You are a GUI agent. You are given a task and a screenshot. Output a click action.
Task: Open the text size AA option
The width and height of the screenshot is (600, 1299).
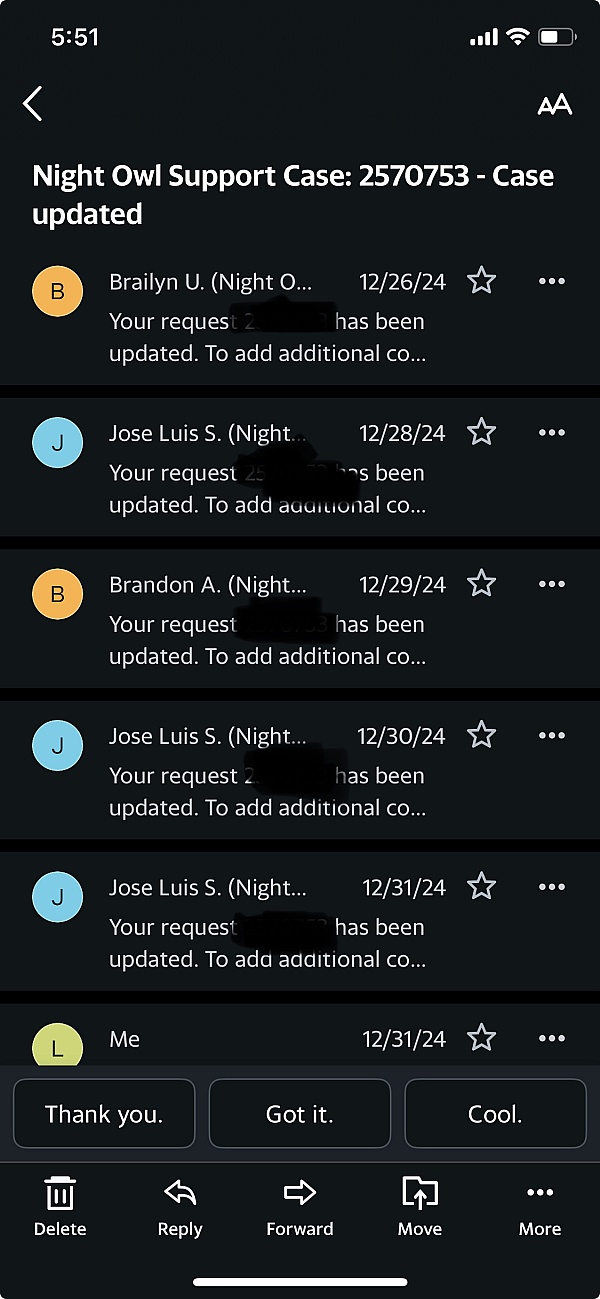(x=554, y=105)
